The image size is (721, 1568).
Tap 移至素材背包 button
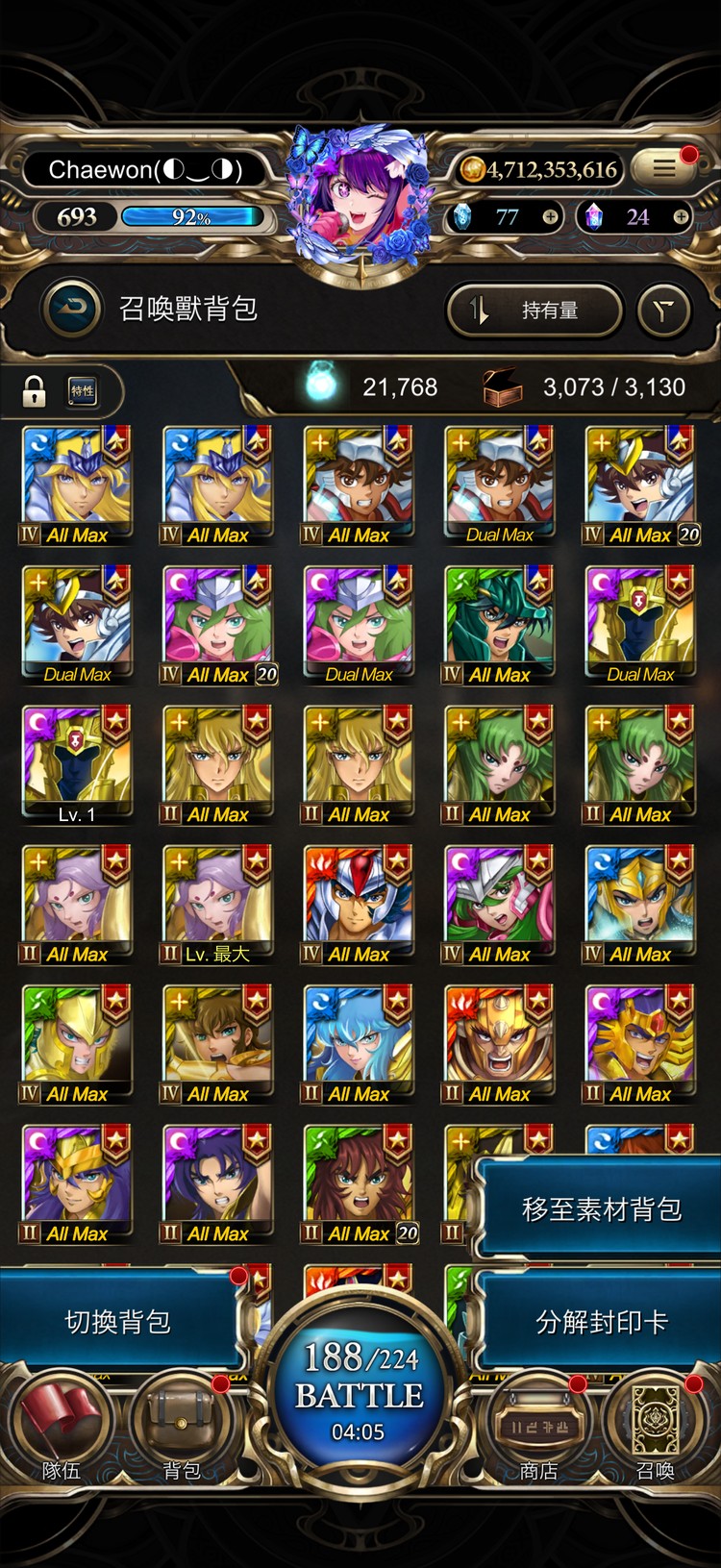click(x=601, y=1208)
